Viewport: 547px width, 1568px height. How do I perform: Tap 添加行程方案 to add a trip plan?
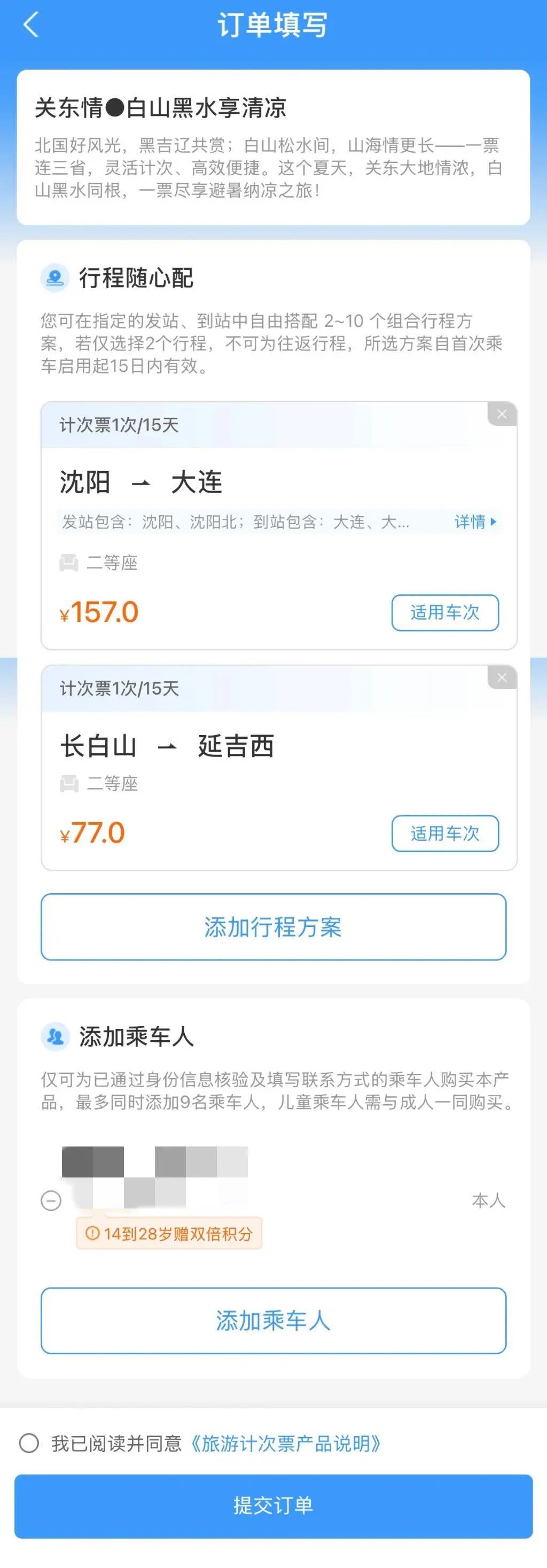tap(273, 927)
